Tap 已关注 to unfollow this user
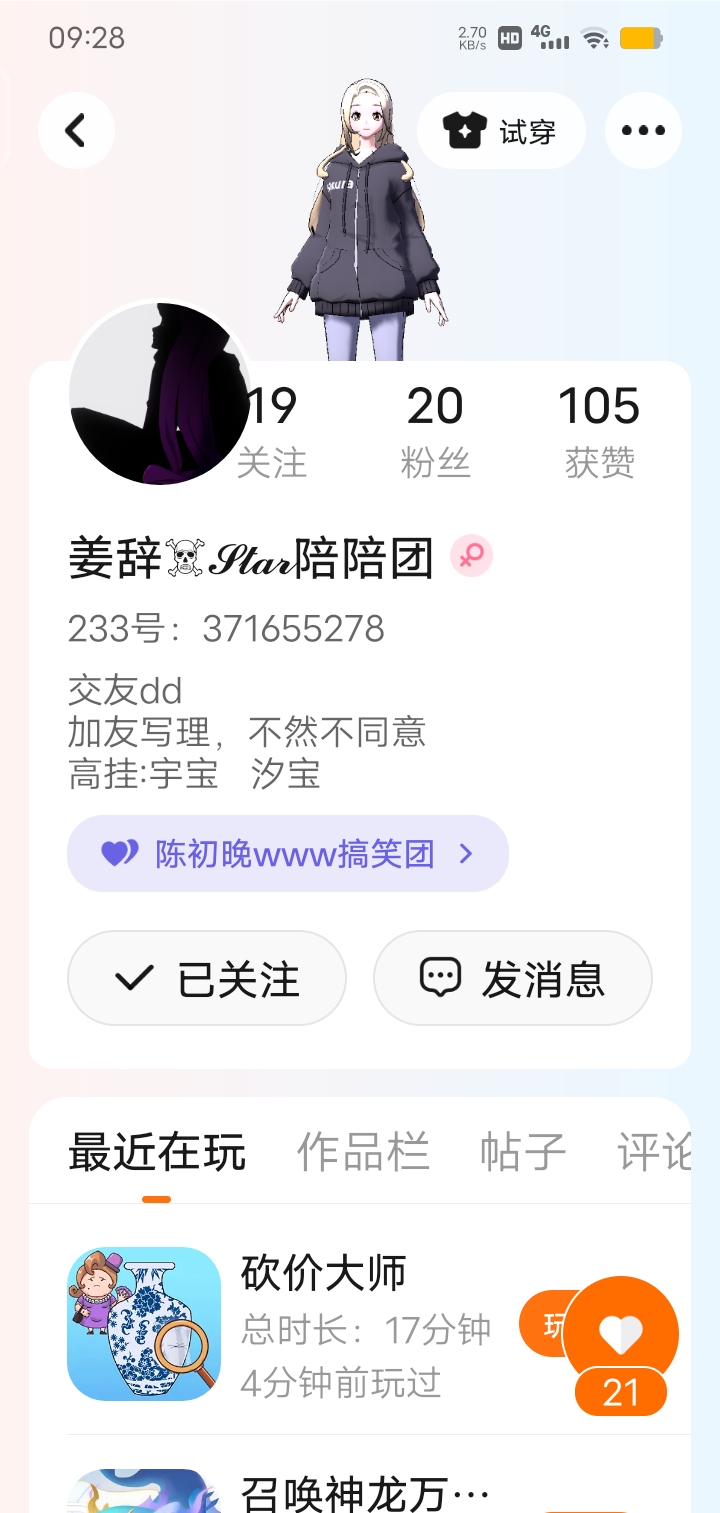This screenshot has height=1513, width=720. [x=207, y=978]
